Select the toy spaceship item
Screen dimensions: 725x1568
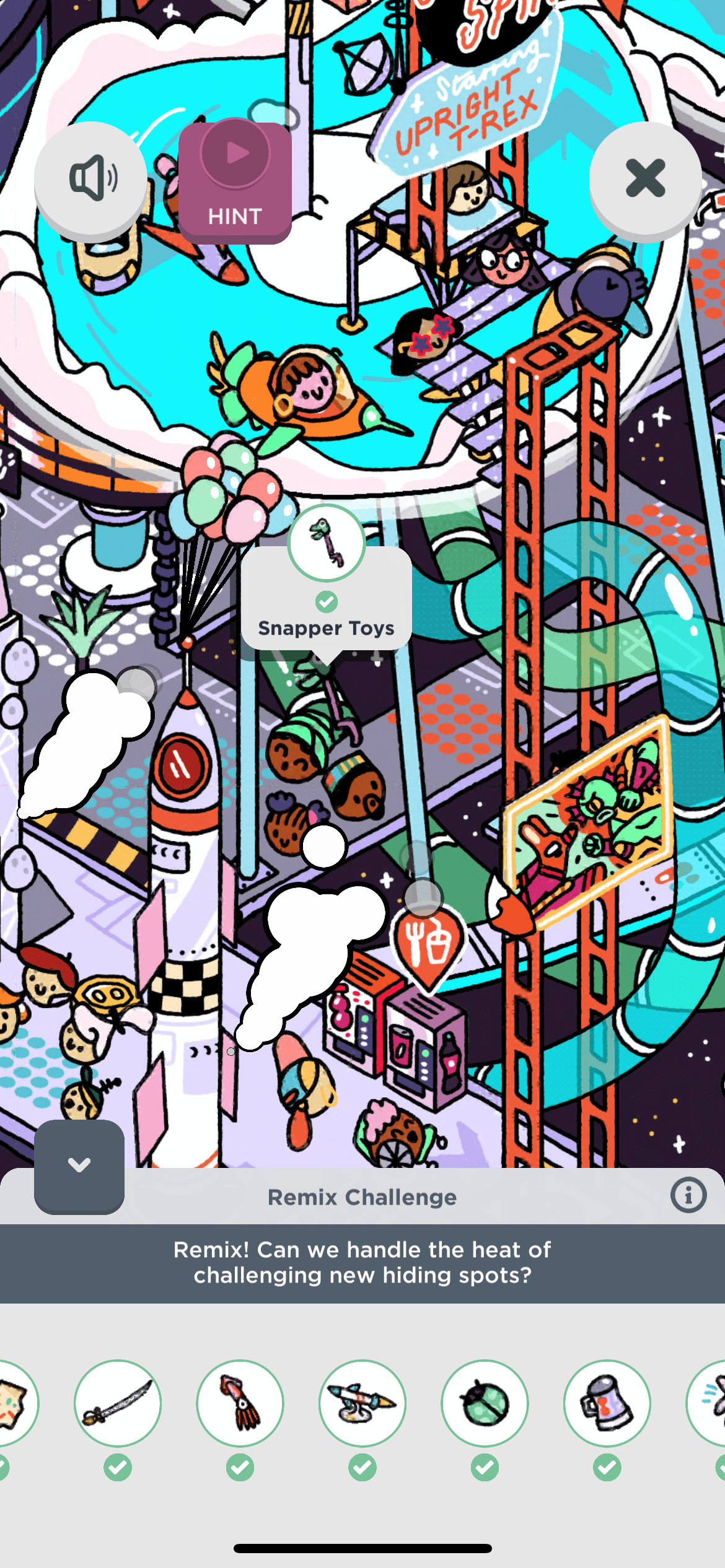tap(362, 1403)
